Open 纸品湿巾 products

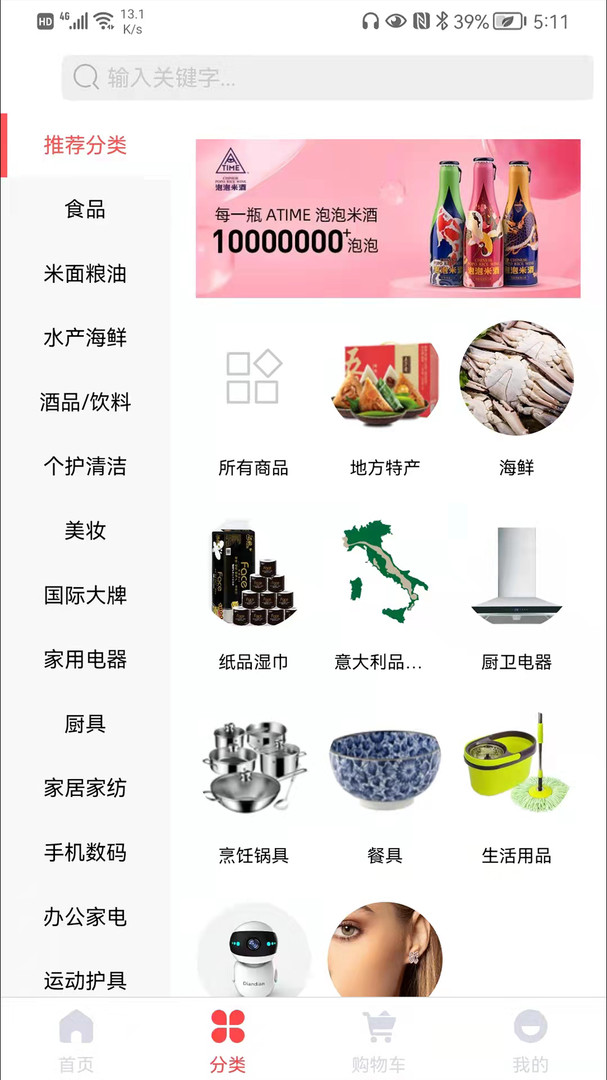tap(253, 594)
